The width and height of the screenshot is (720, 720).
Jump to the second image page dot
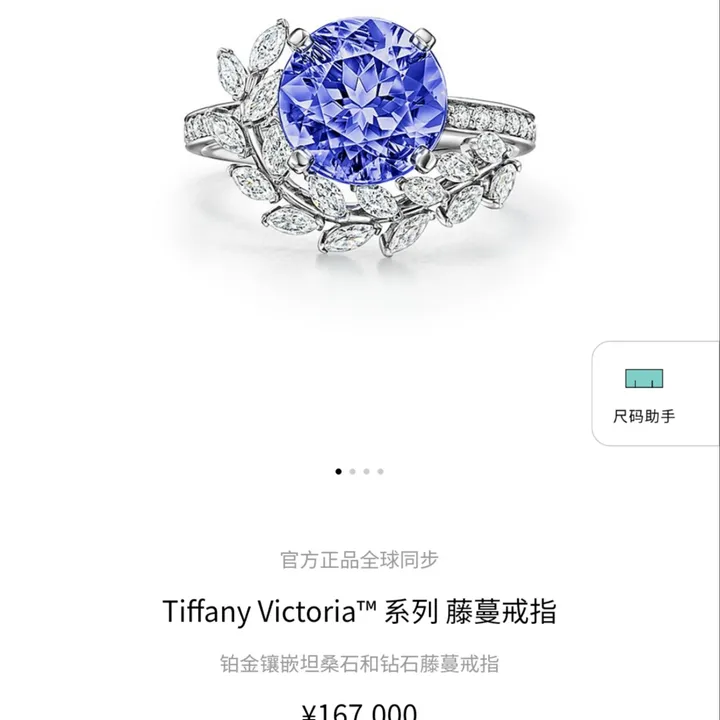click(x=353, y=470)
